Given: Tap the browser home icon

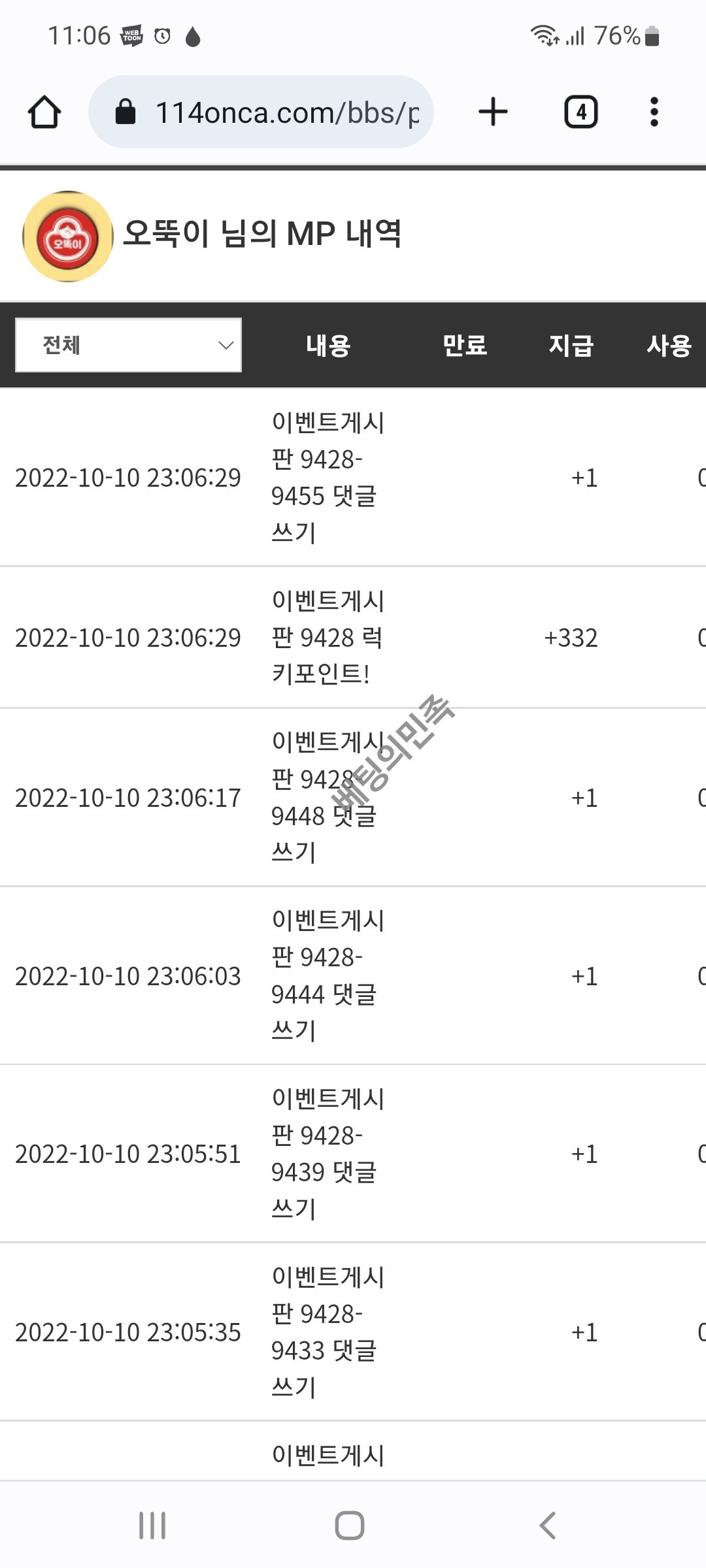Looking at the screenshot, I should click(44, 112).
